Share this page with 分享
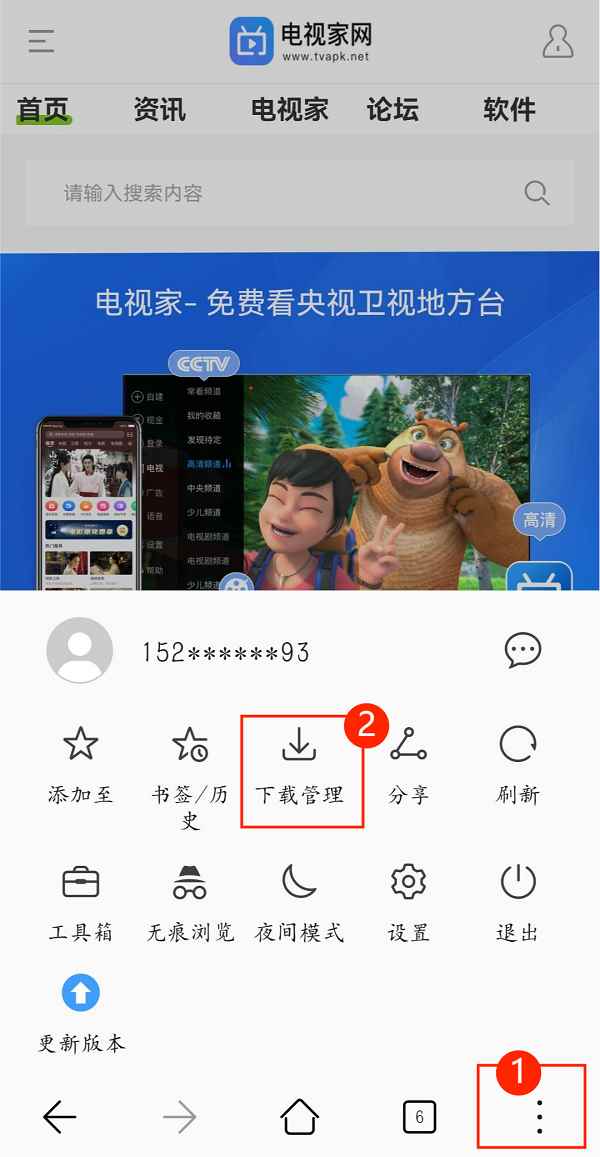Image resolution: width=600 pixels, height=1157 pixels. point(409,767)
